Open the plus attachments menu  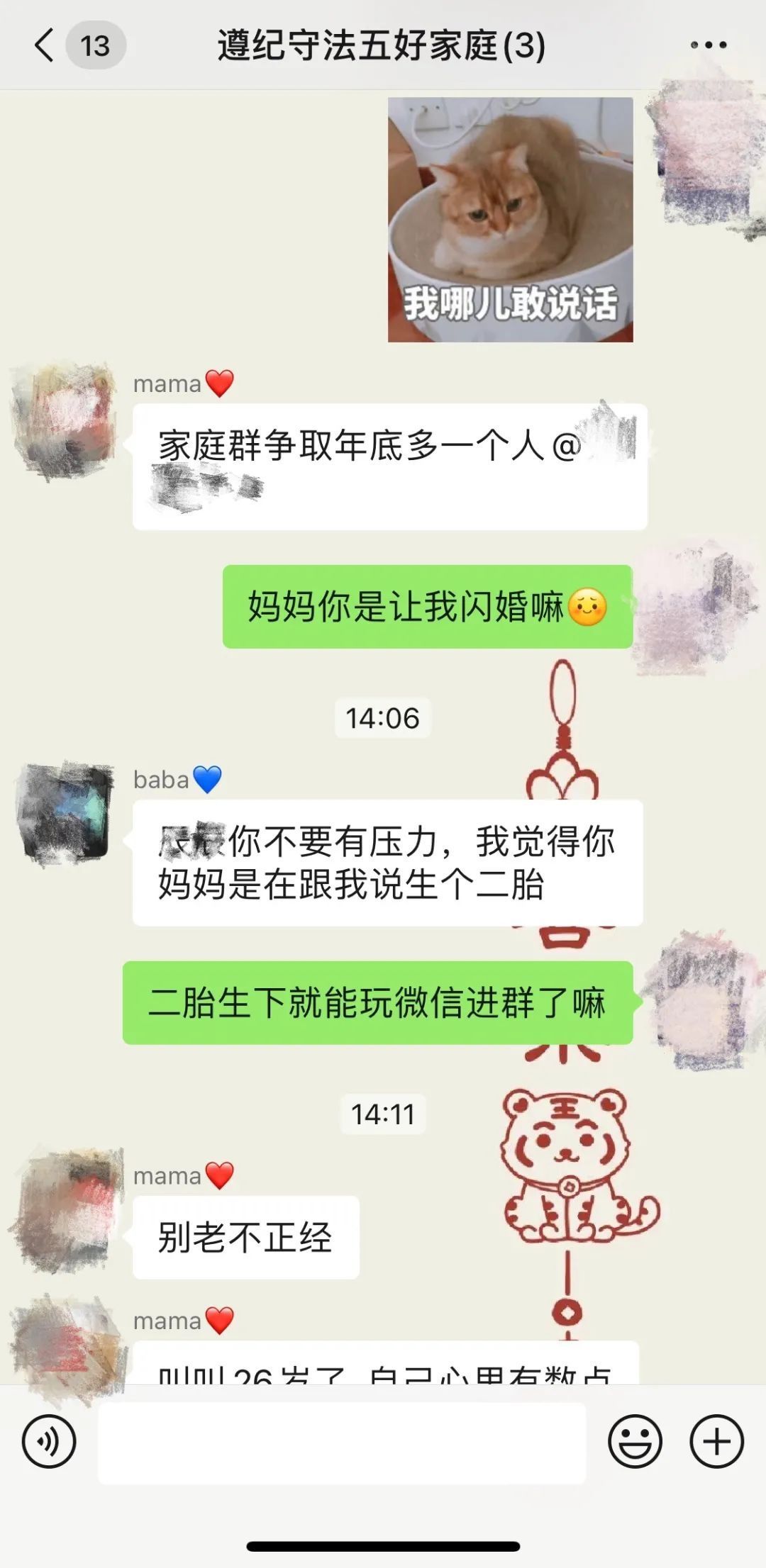tap(716, 1441)
